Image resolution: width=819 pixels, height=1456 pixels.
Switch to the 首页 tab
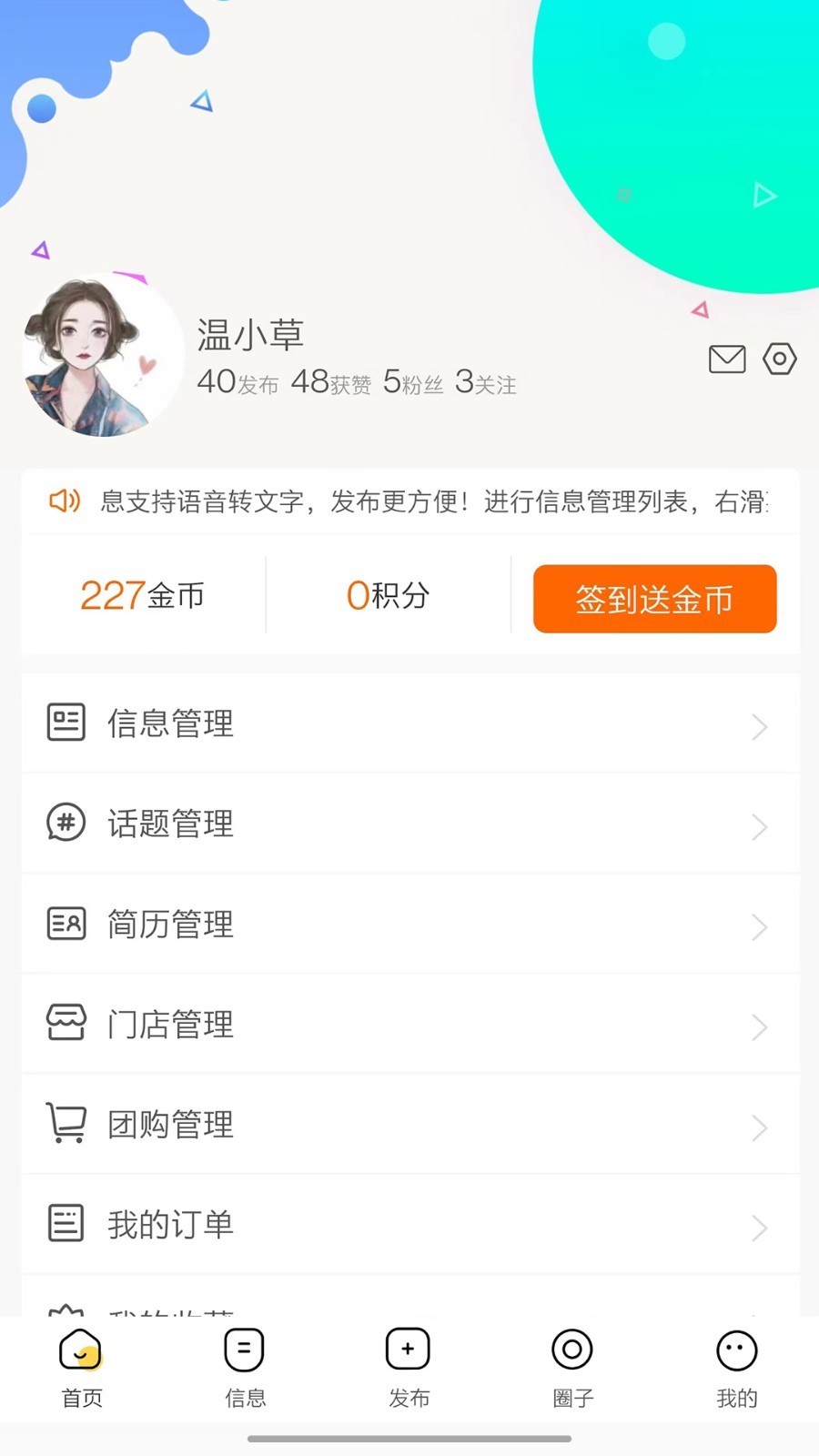click(x=82, y=1369)
